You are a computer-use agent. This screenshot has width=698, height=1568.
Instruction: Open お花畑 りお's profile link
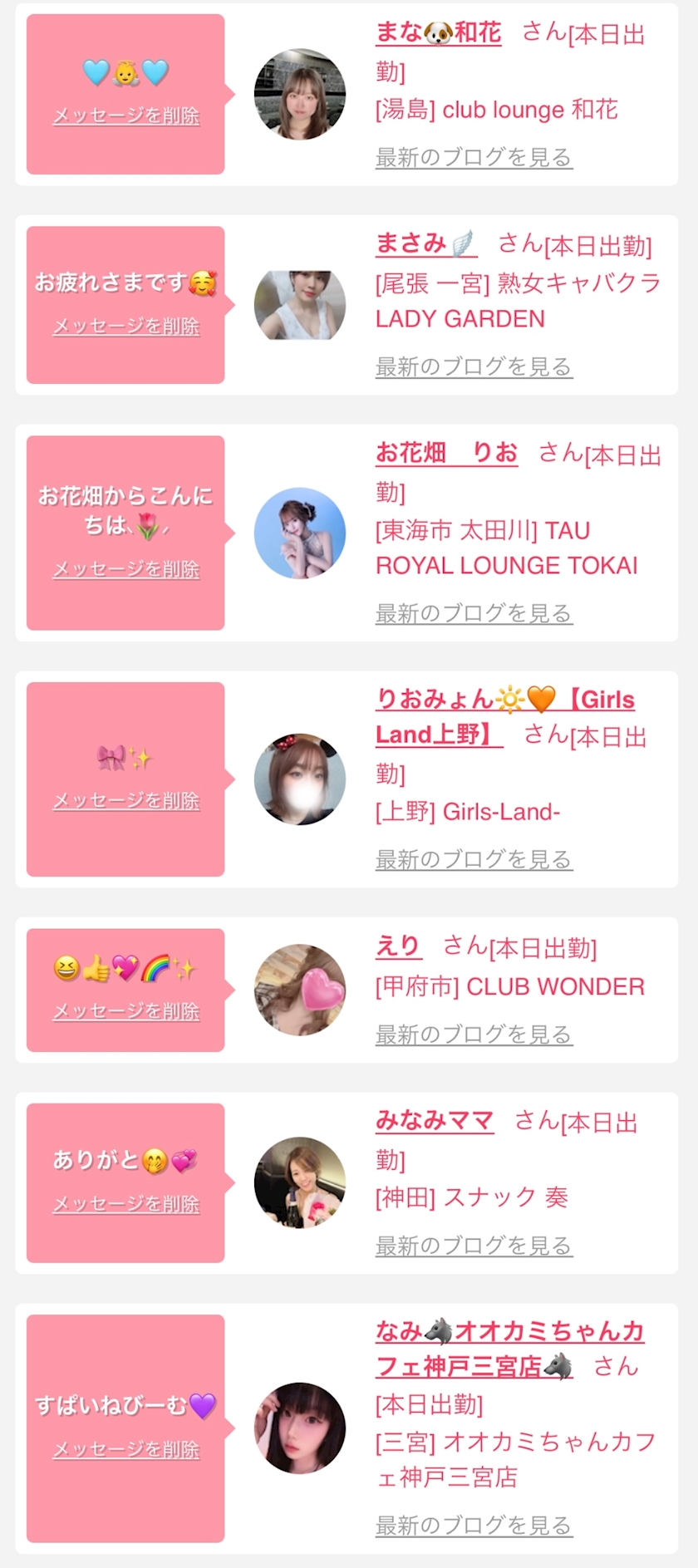pos(446,453)
